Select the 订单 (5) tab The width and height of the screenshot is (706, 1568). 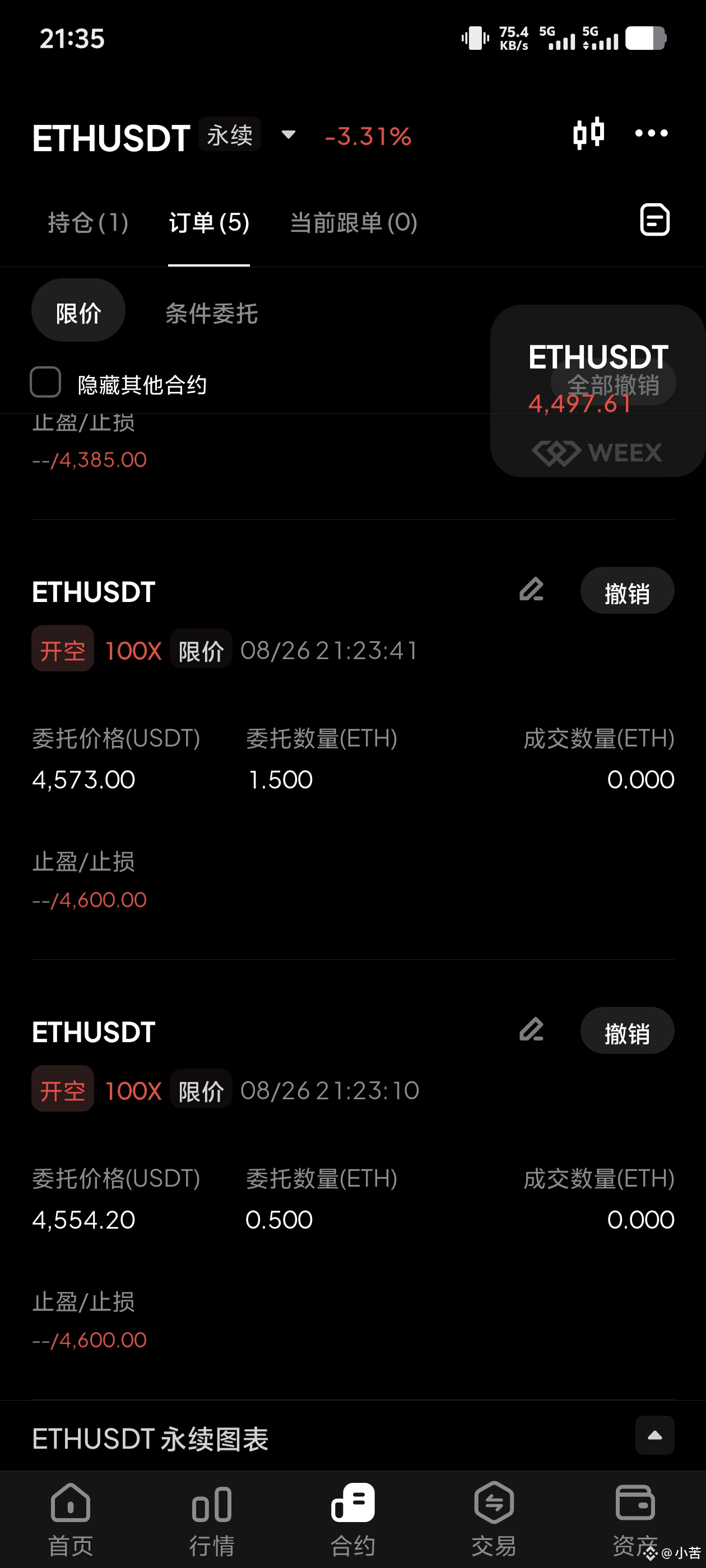209,223
